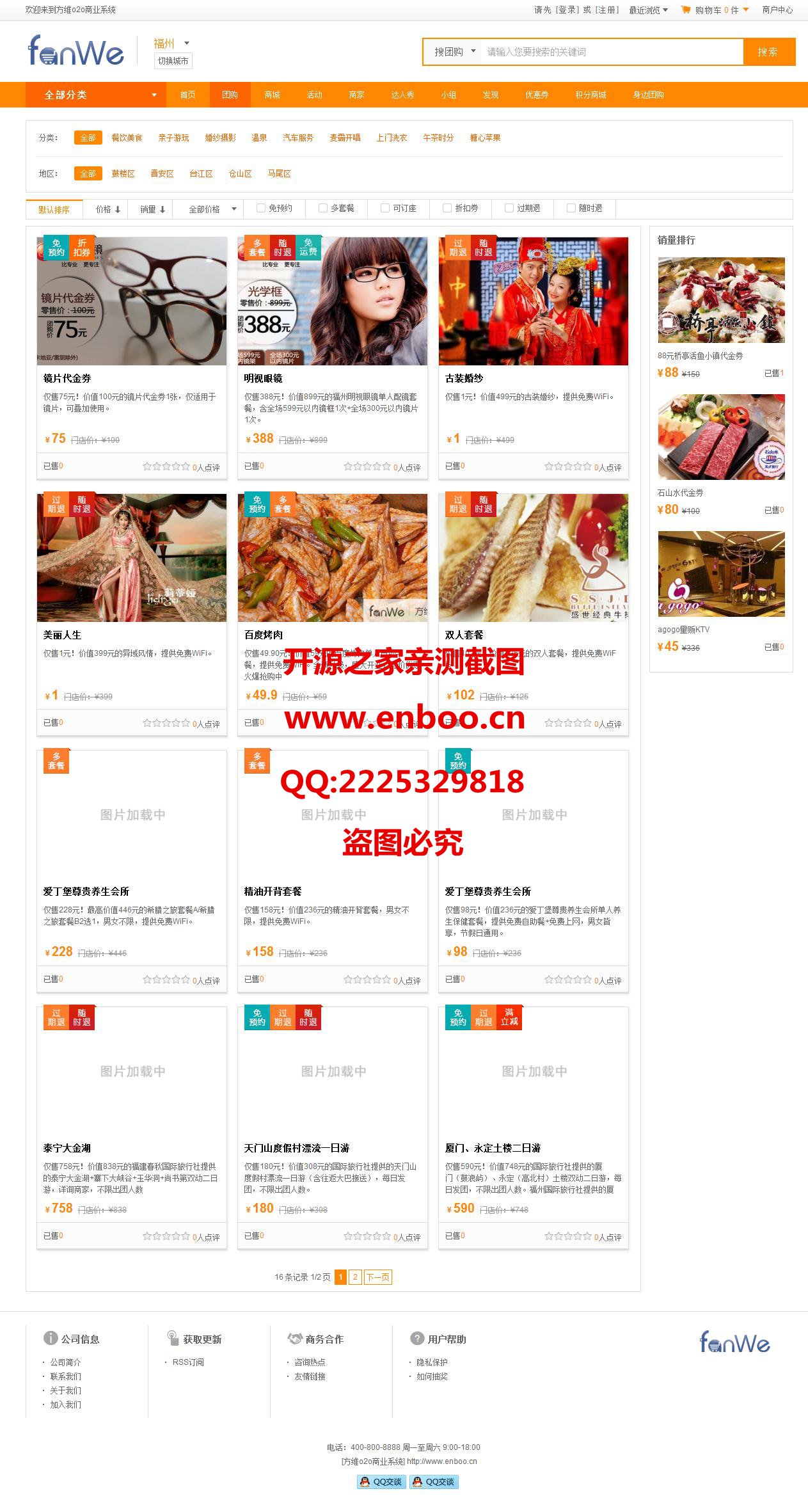Sort deals by 销量
This screenshot has width=808, height=1512.
click(152, 209)
